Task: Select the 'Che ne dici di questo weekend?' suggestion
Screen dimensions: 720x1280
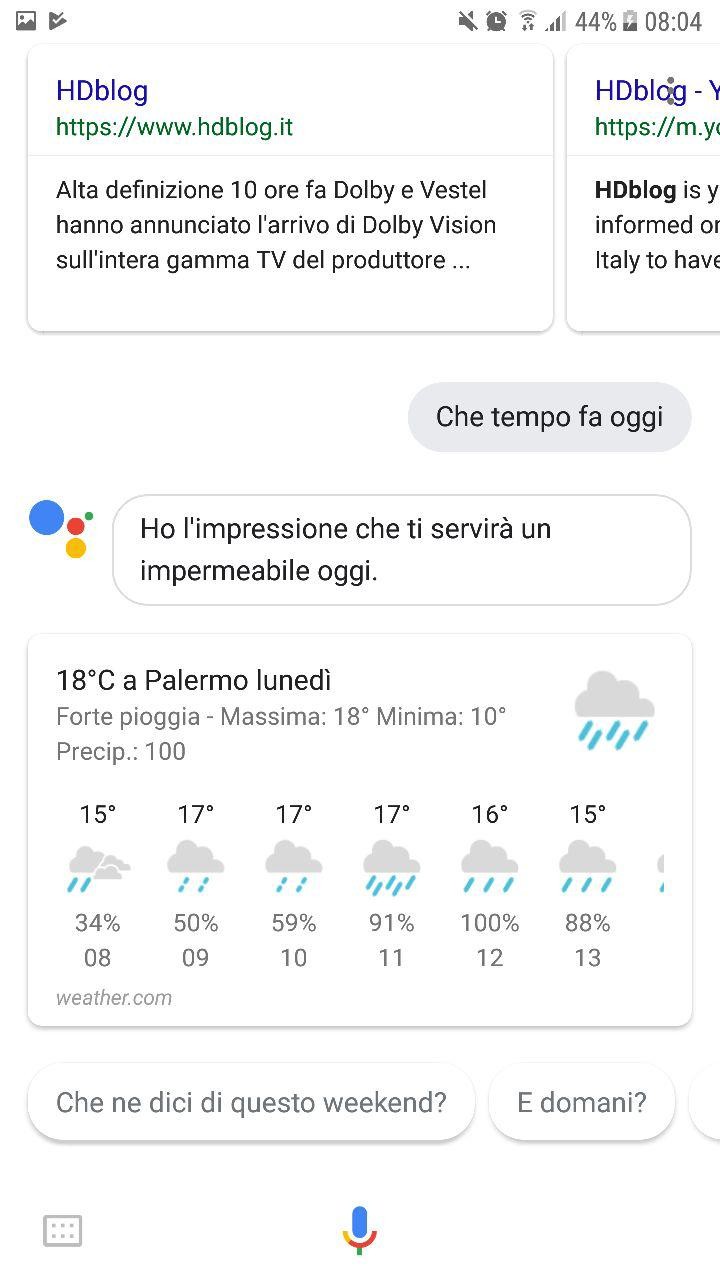Action: click(x=251, y=1102)
